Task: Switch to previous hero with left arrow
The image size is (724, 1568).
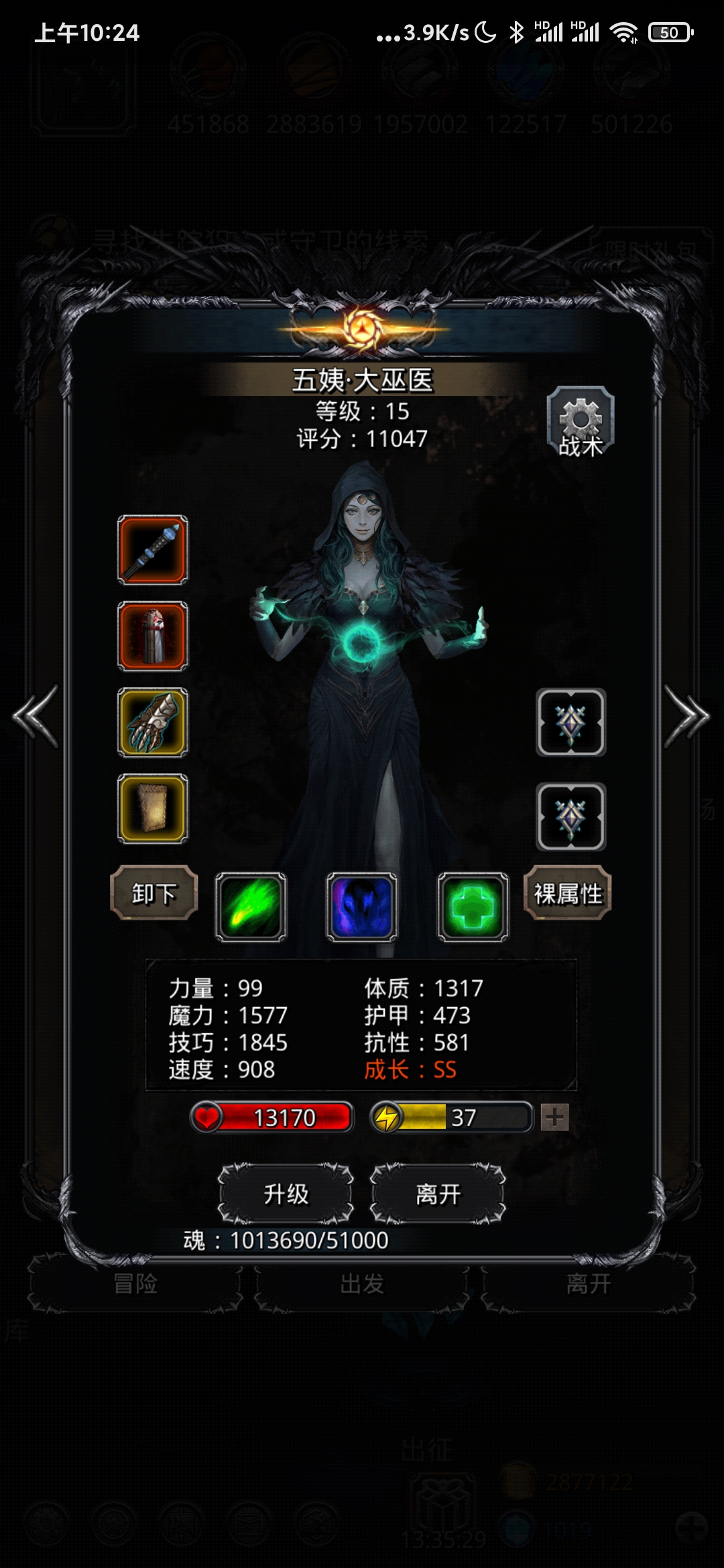Action: pos(36,716)
